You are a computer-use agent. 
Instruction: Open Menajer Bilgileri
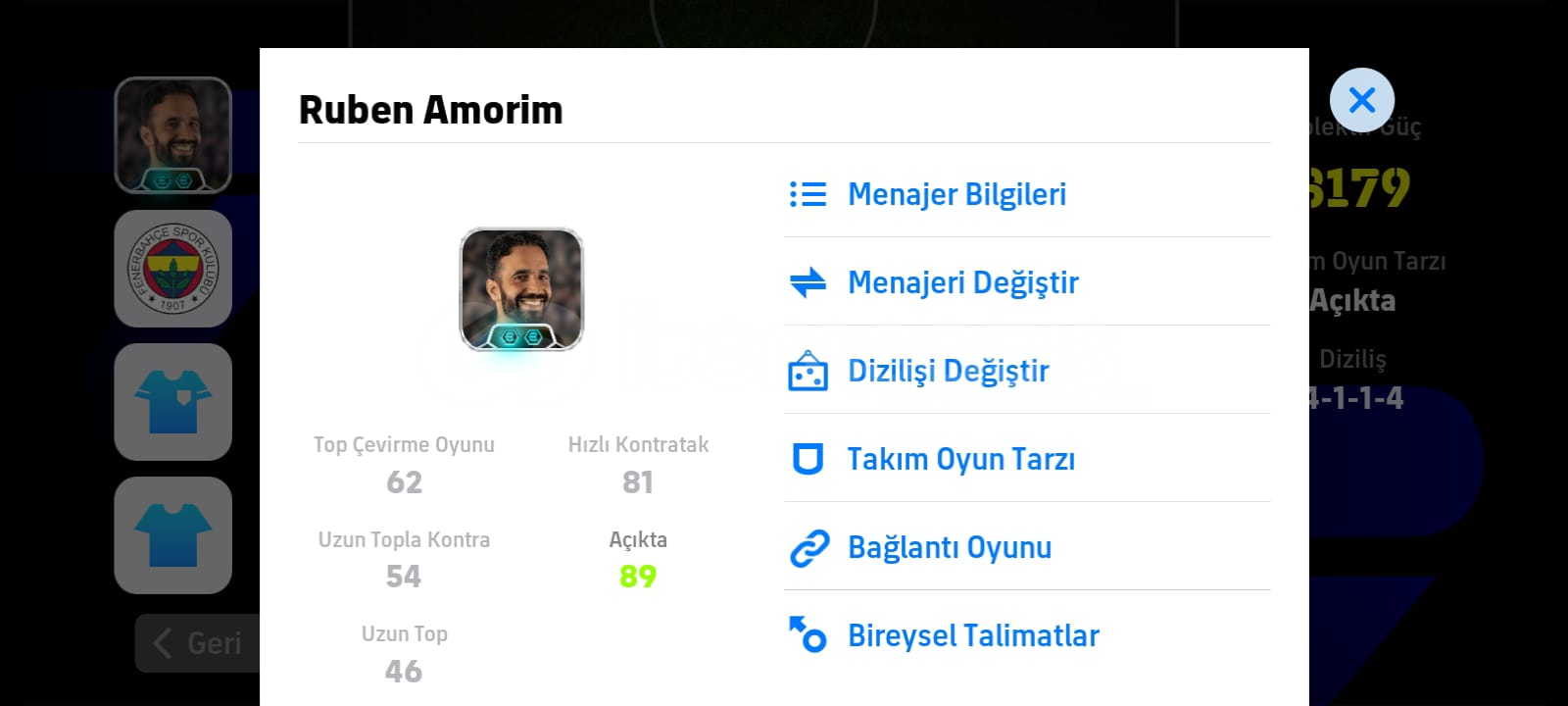pyautogui.click(x=955, y=194)
